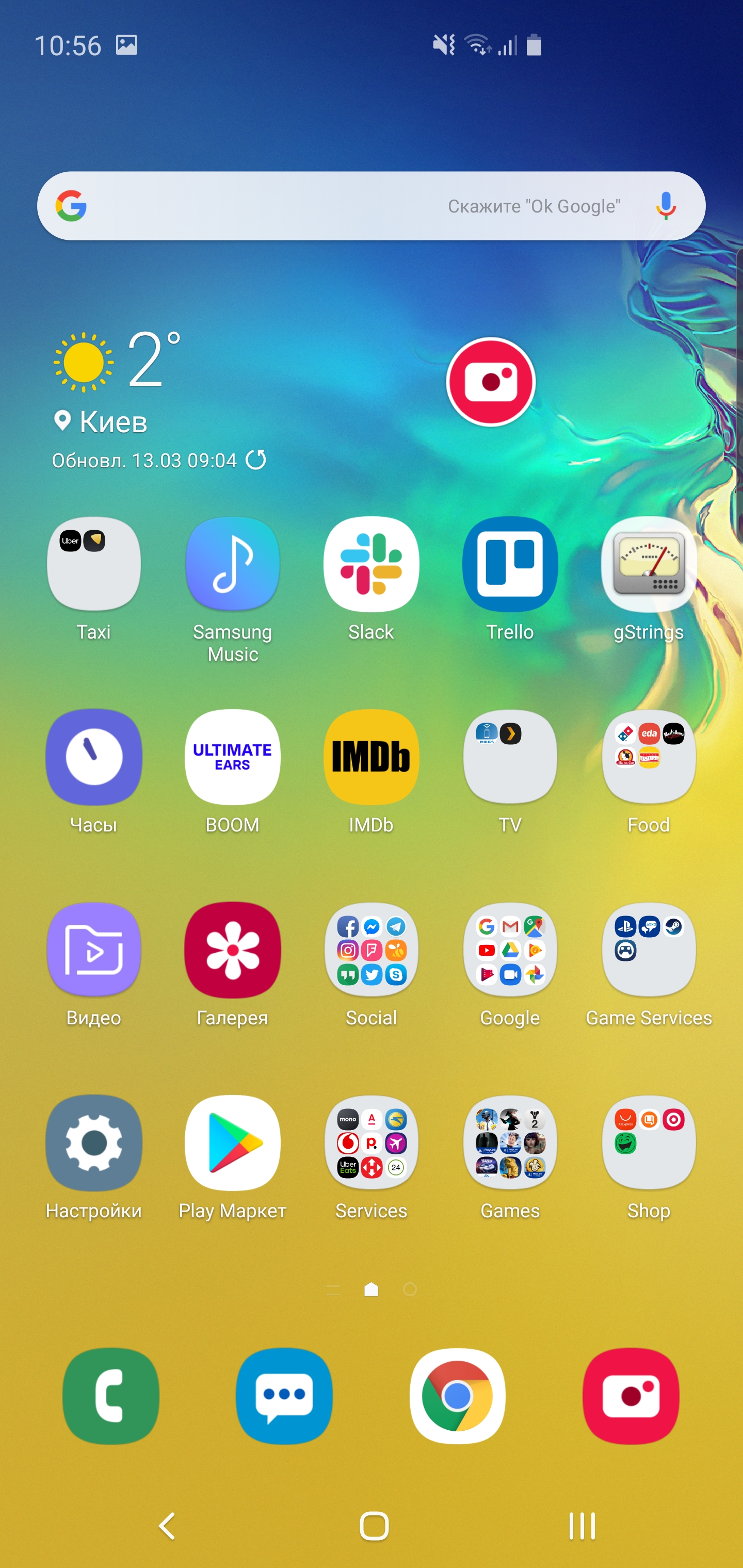Launch Play Маркет store

(233, 1142)
